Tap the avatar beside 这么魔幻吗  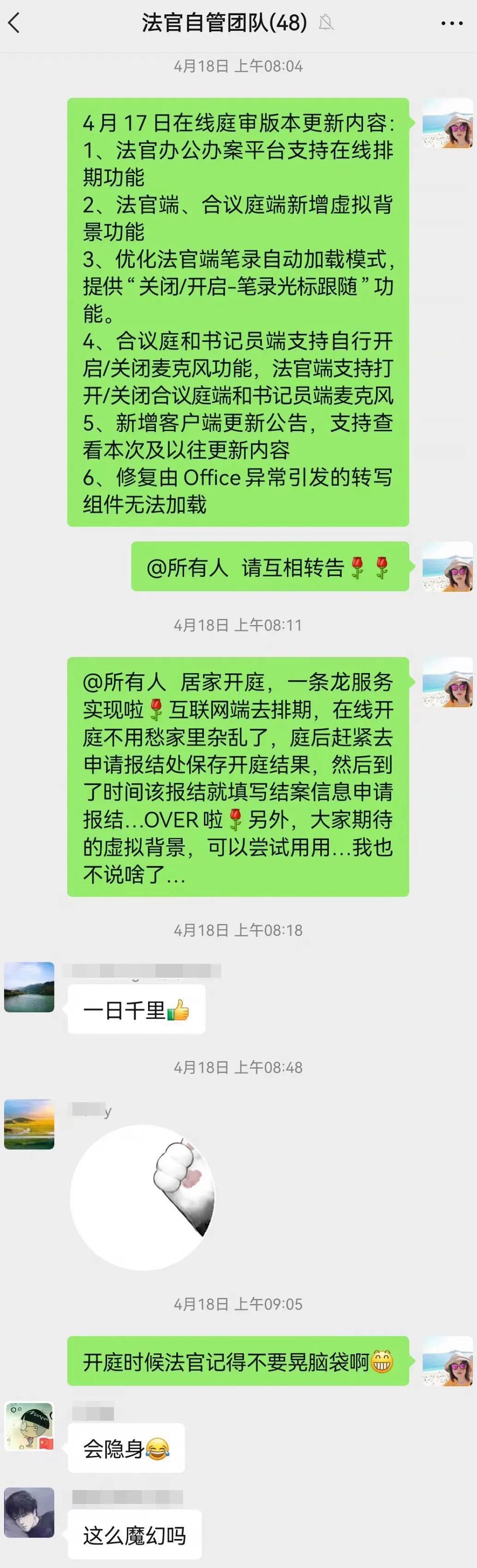coord(29,1513)
